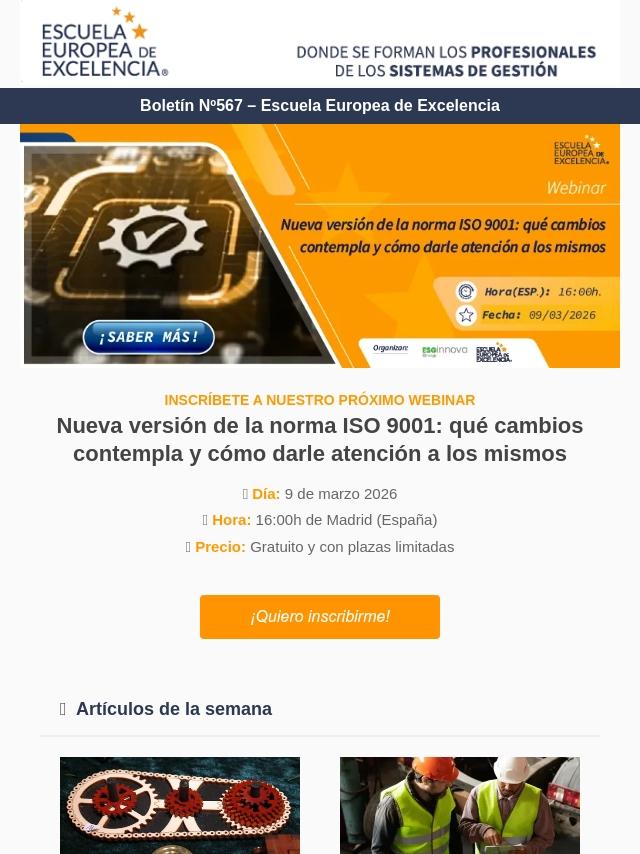Open the ISO 9001 webinar banner
640x854 pixels.
[320, 246]
